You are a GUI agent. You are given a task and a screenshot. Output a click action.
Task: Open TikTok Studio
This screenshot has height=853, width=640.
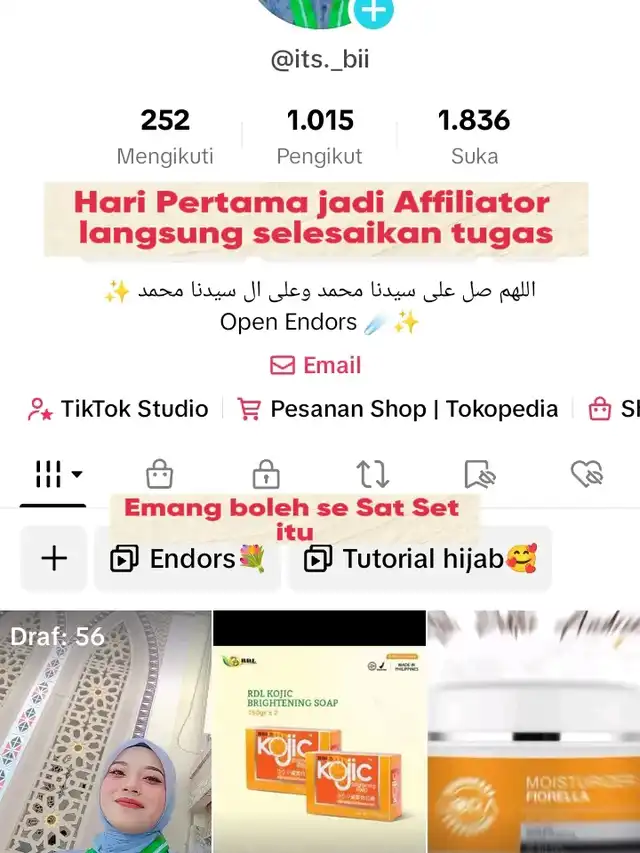pyautogui.click(x=118, y=408)
